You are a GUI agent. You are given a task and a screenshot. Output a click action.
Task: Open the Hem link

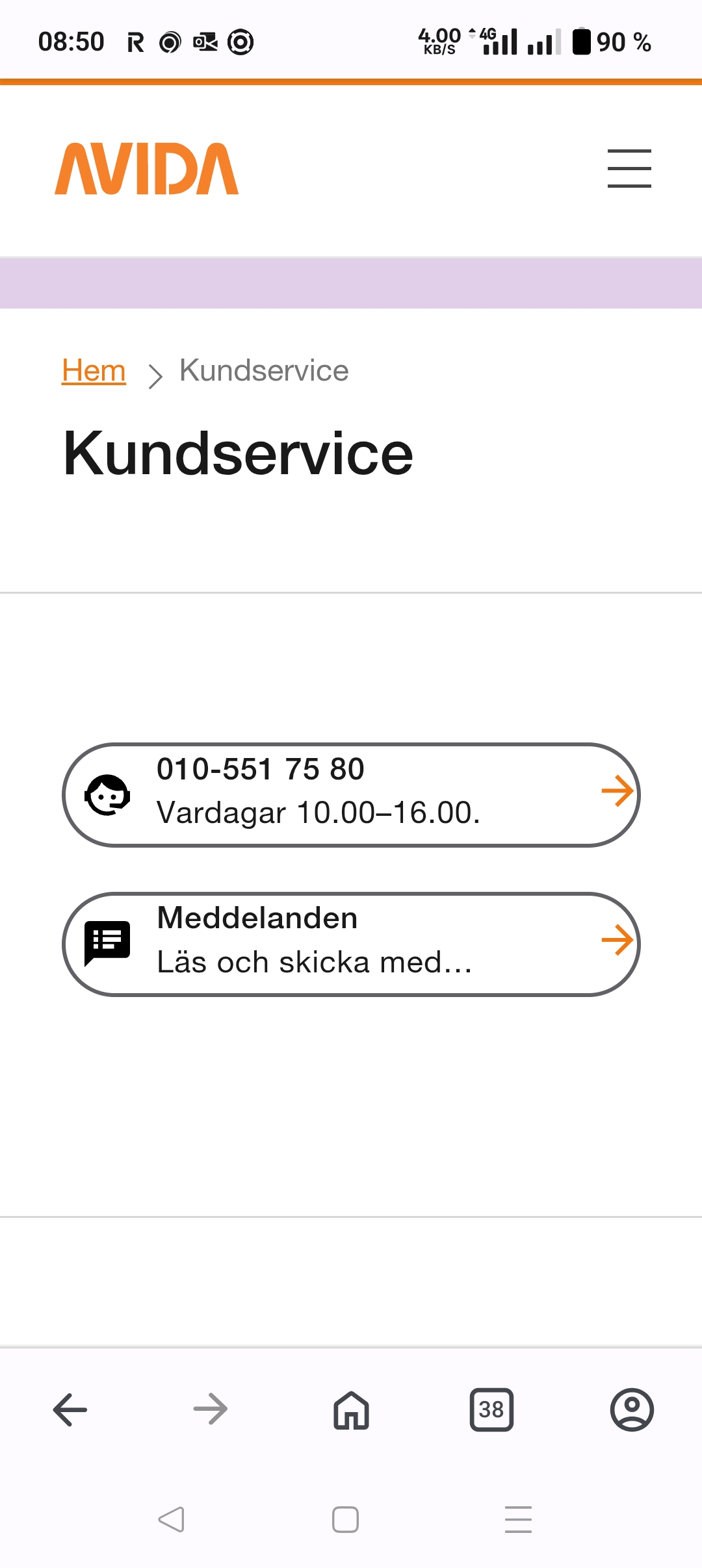[x=93, y=370]
